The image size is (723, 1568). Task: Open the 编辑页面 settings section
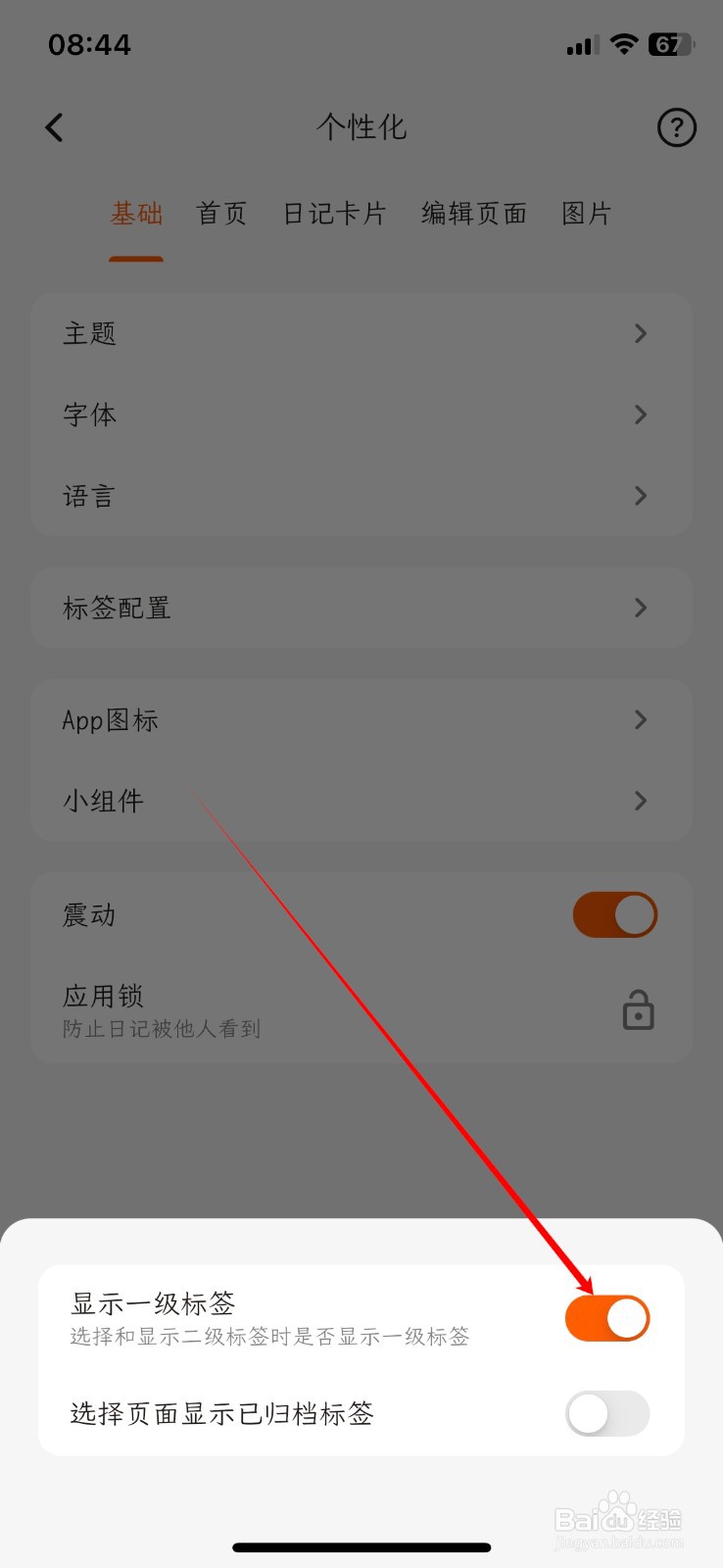pos(473,214)
